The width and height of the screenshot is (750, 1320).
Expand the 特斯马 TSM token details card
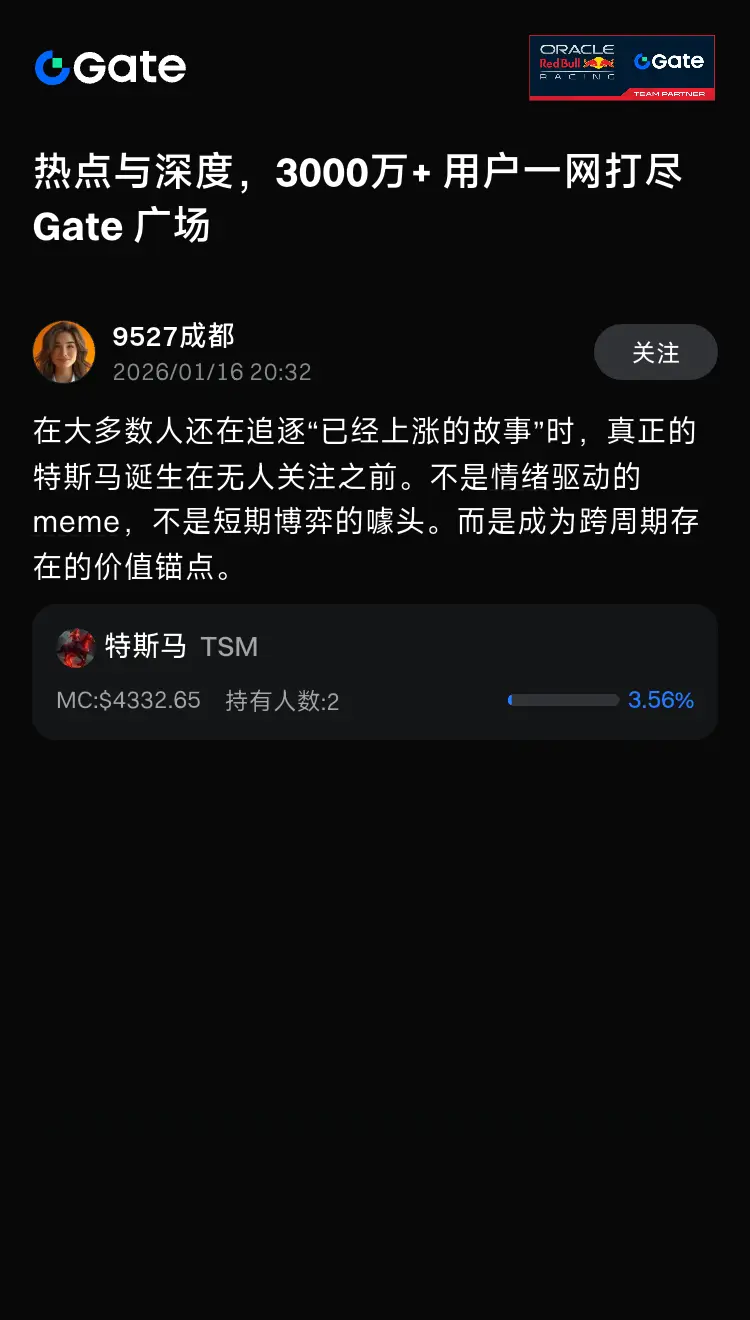[x=375, y=672]
